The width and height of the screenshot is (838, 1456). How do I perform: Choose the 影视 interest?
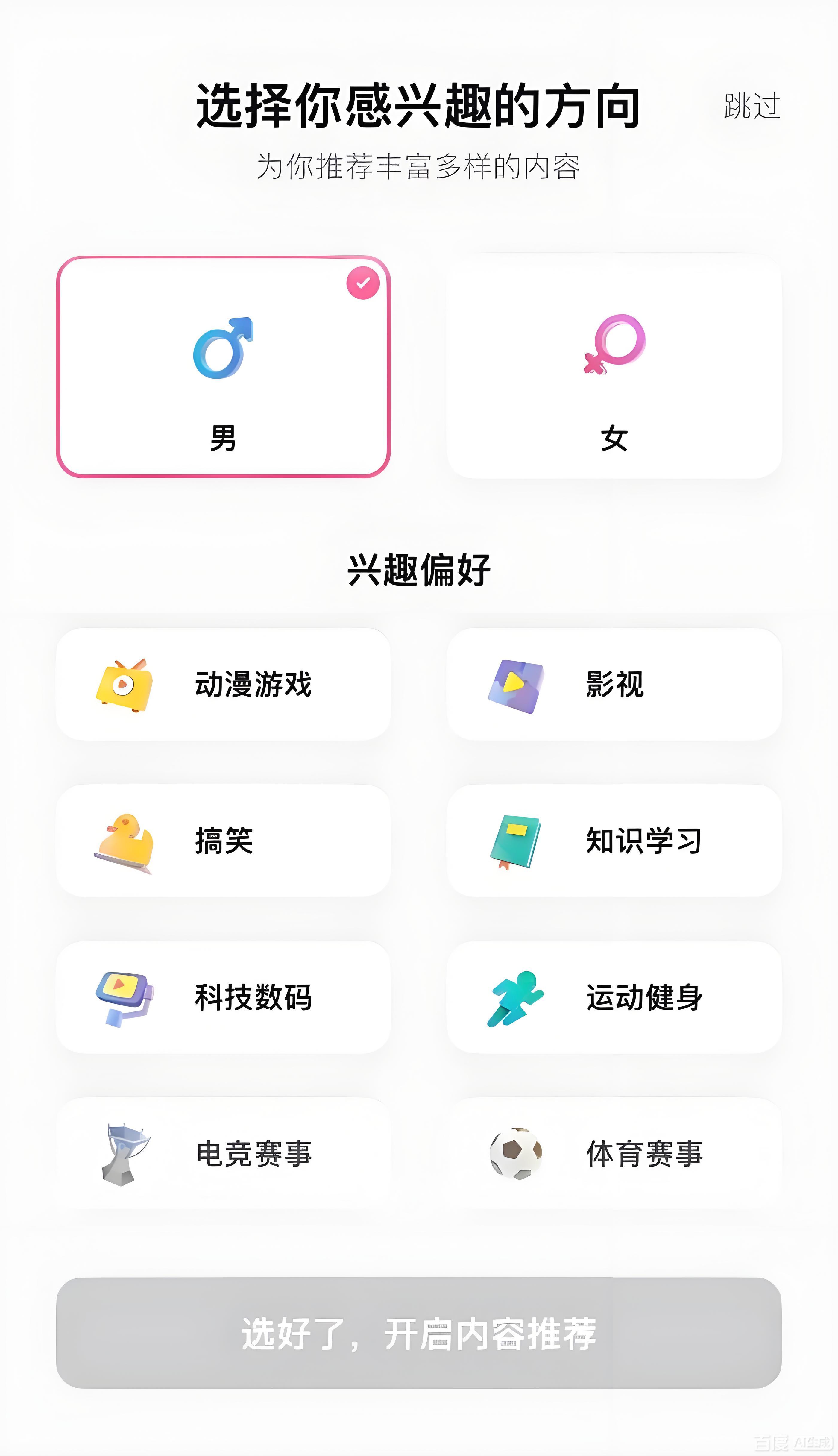coord(614,684)
